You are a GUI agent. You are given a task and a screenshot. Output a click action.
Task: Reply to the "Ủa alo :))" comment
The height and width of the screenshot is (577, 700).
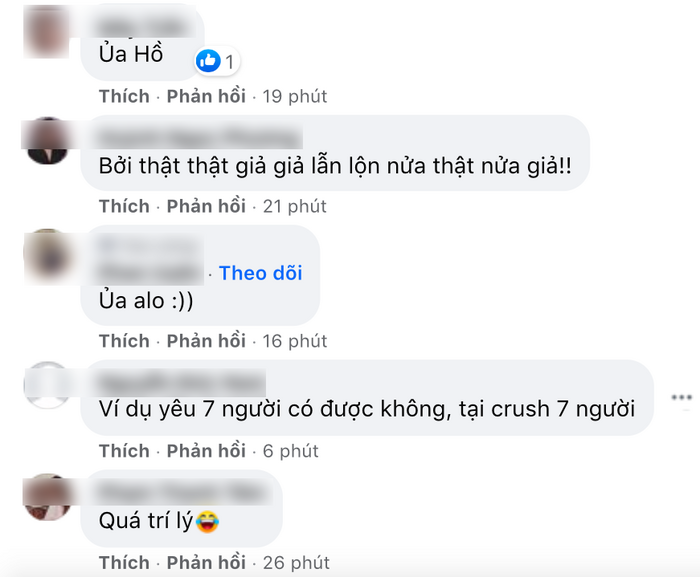point(206,341)
